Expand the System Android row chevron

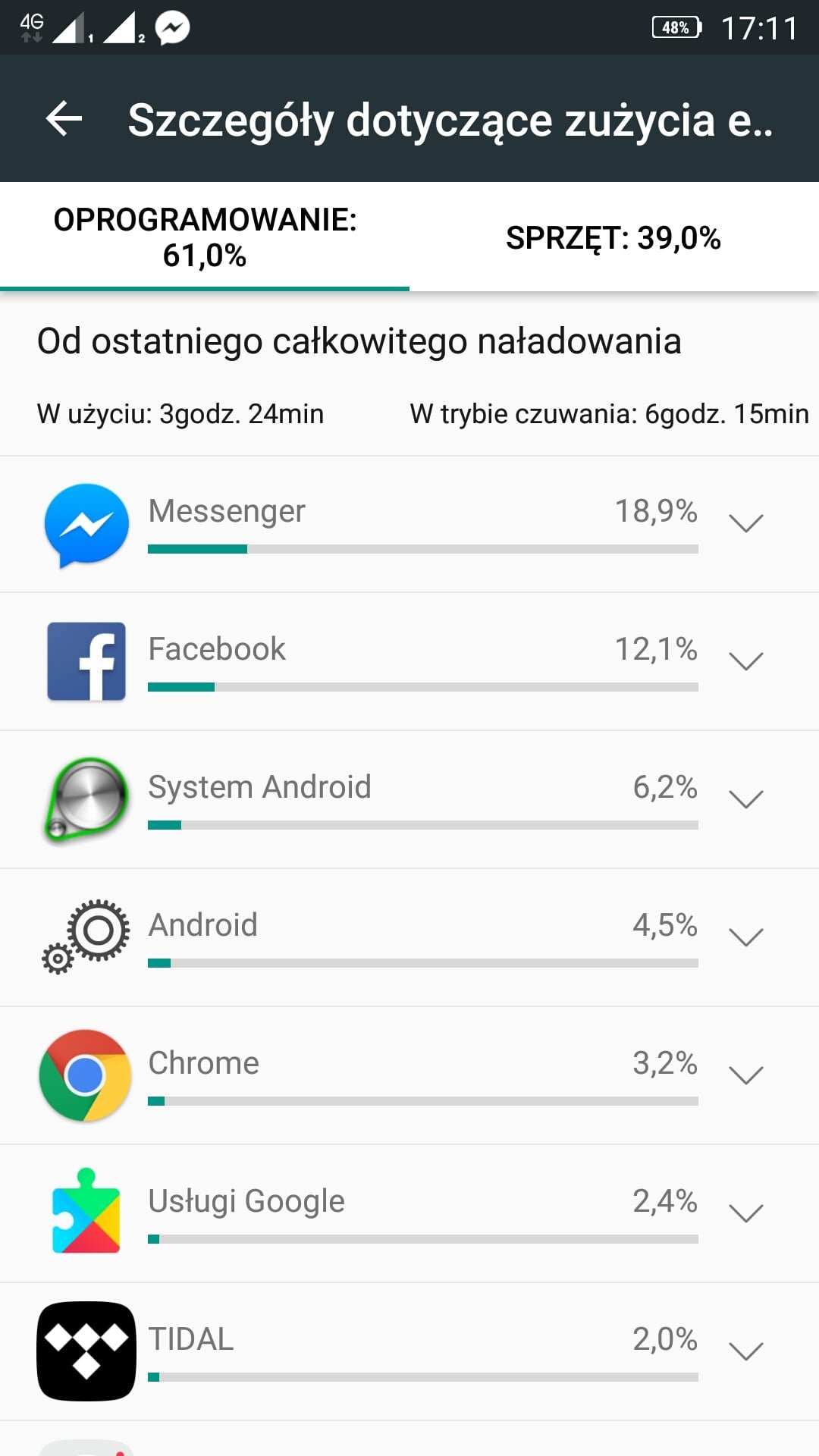(745, 799)
